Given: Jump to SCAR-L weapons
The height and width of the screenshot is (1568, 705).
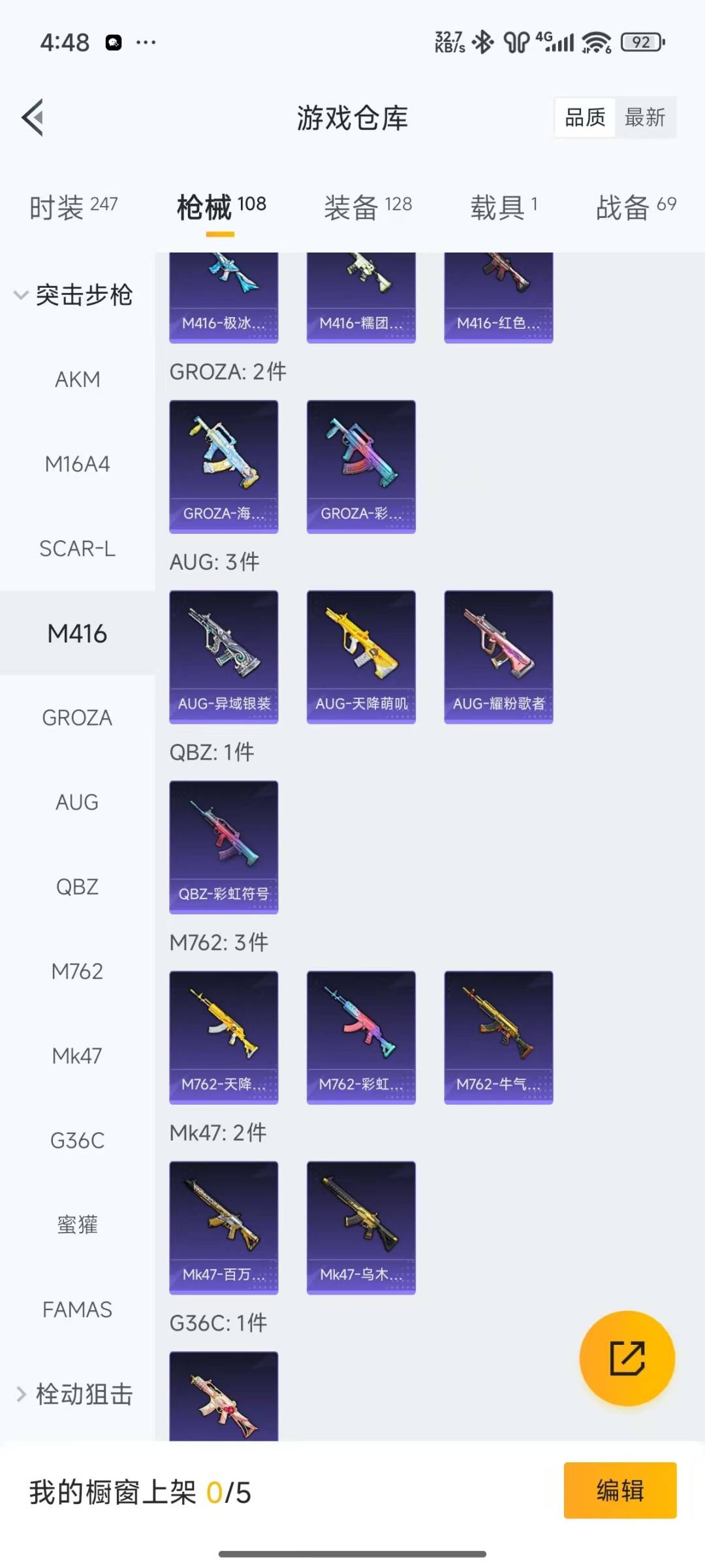Looking at the screenshot, I should point(77,549).
